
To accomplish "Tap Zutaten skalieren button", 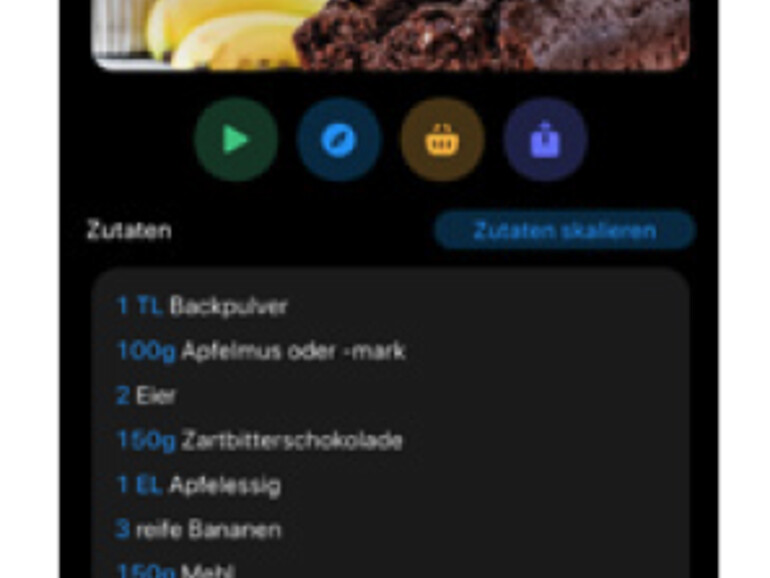I will click(x=564, y=231).
